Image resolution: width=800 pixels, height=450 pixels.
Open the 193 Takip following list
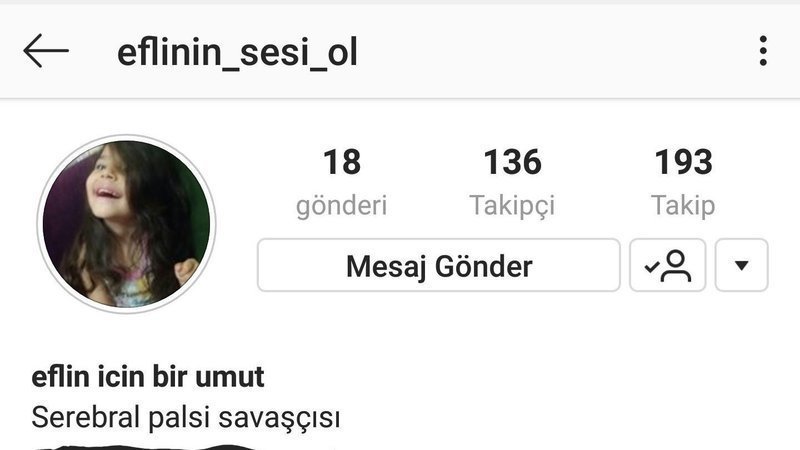[683, 182]
